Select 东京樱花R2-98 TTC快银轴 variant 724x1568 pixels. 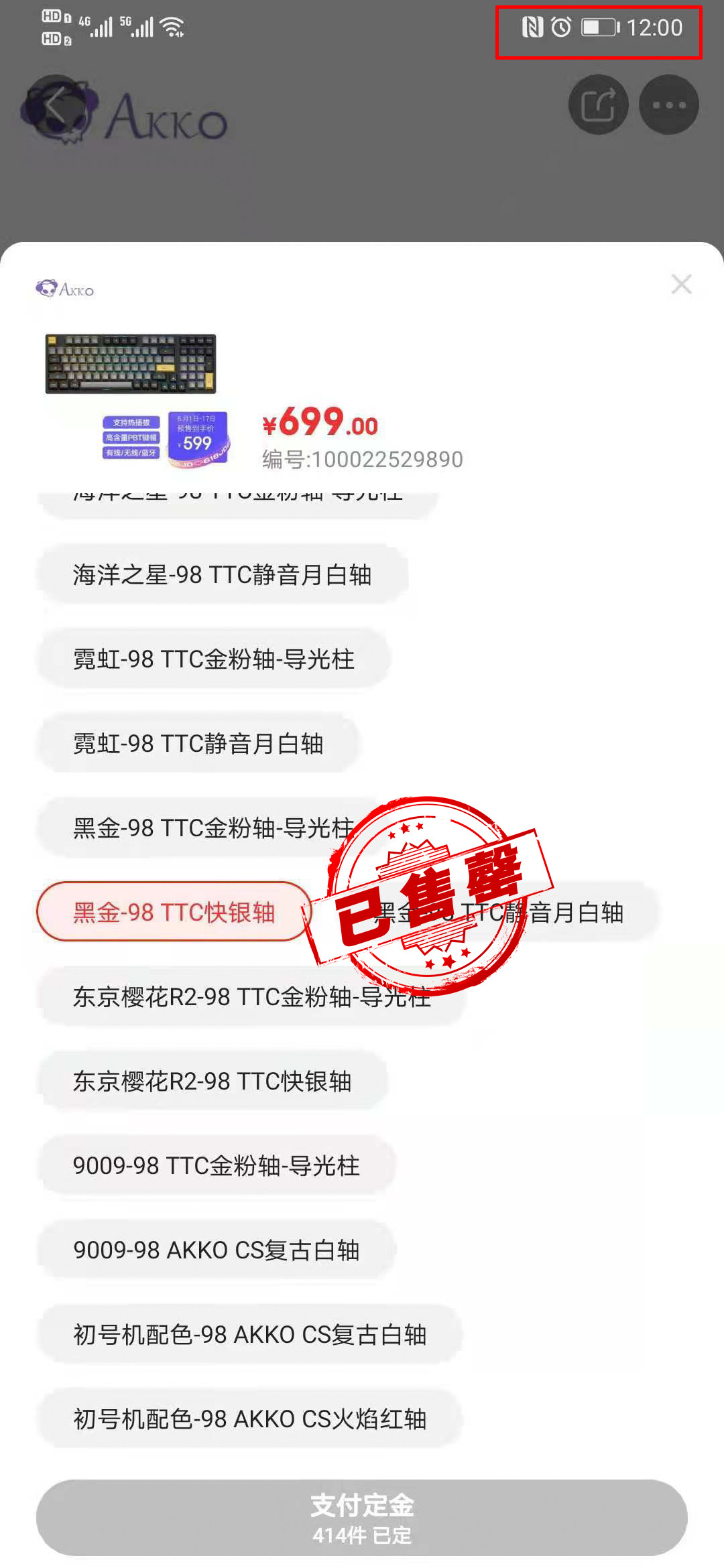coord(212,1082)
